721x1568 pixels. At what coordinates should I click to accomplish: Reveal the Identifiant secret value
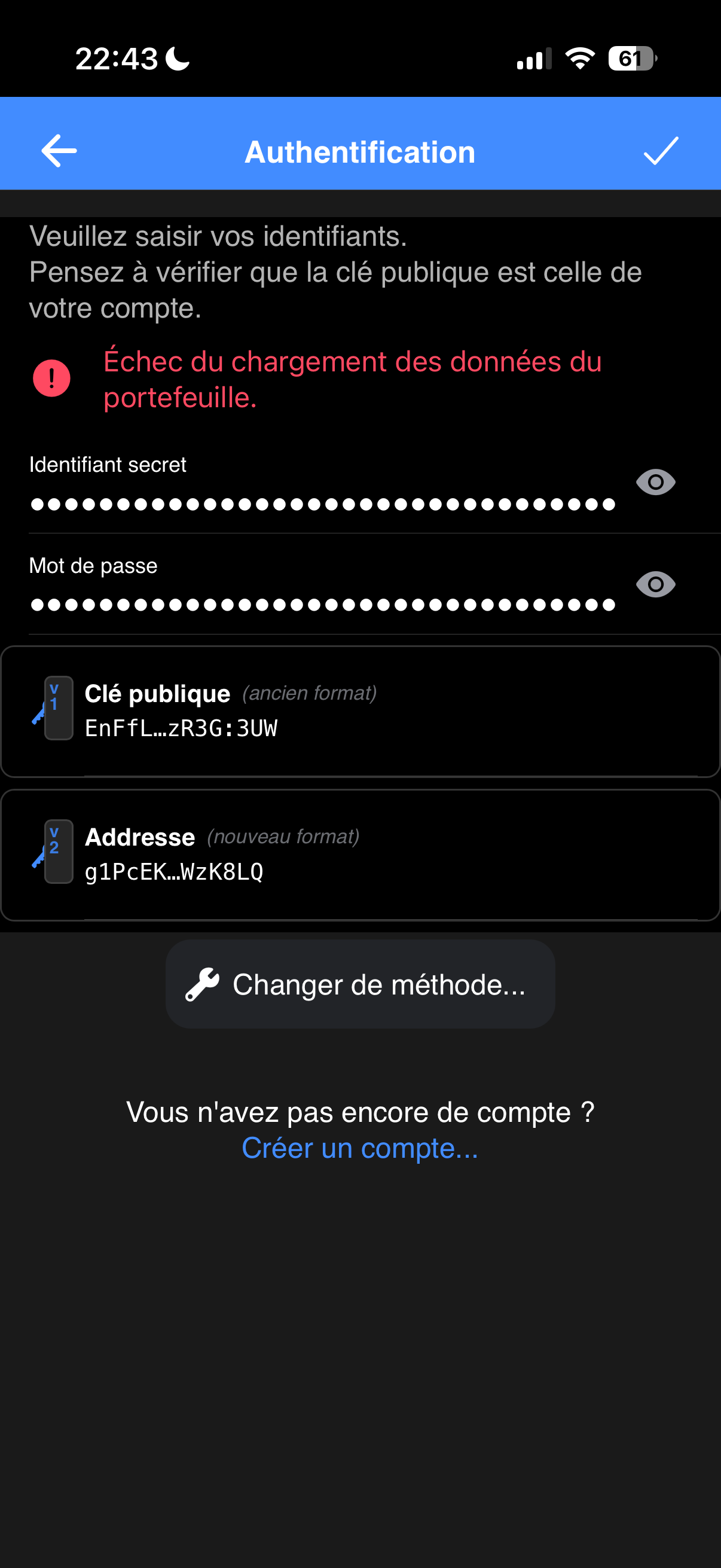(x=655, y=482)
